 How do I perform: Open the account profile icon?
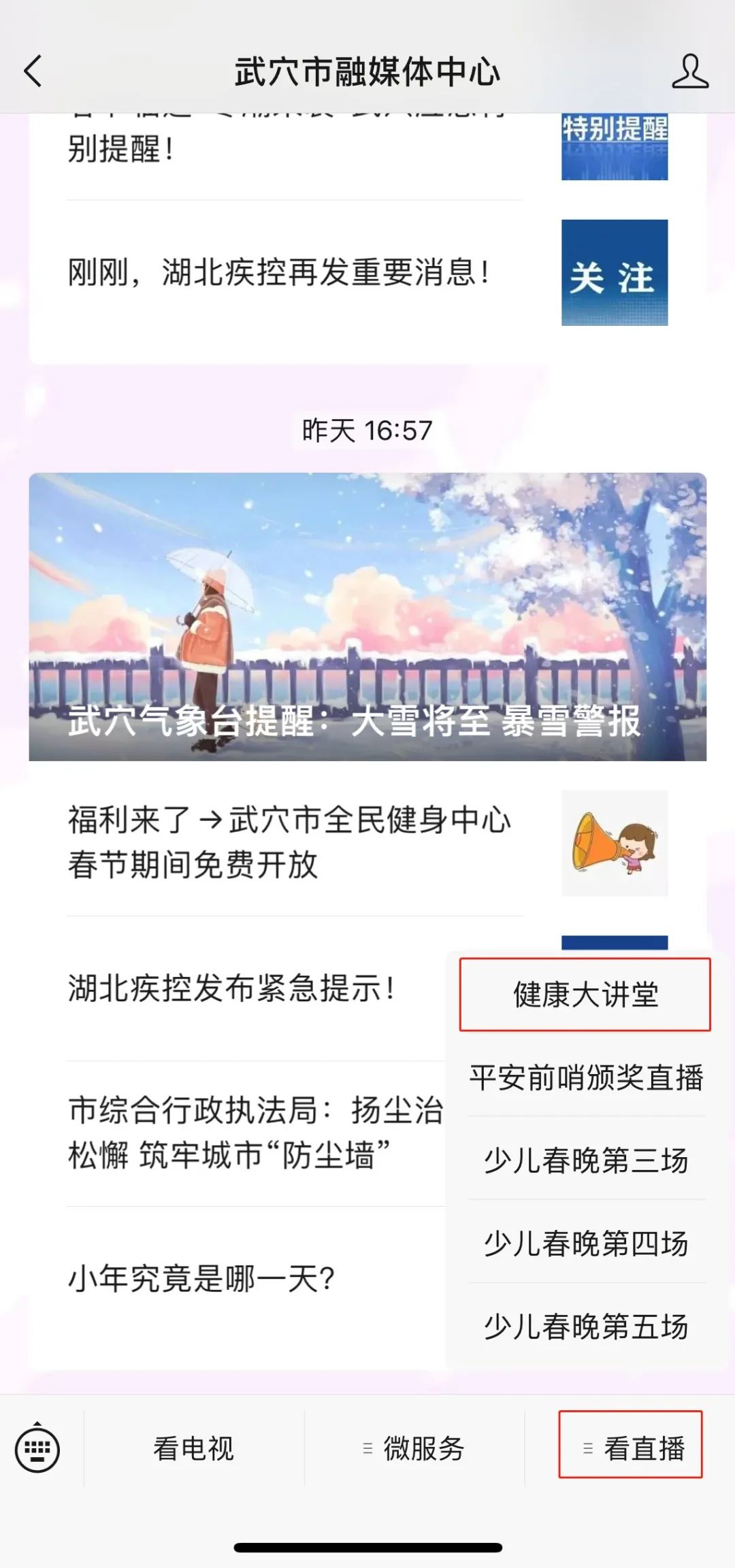689,71
